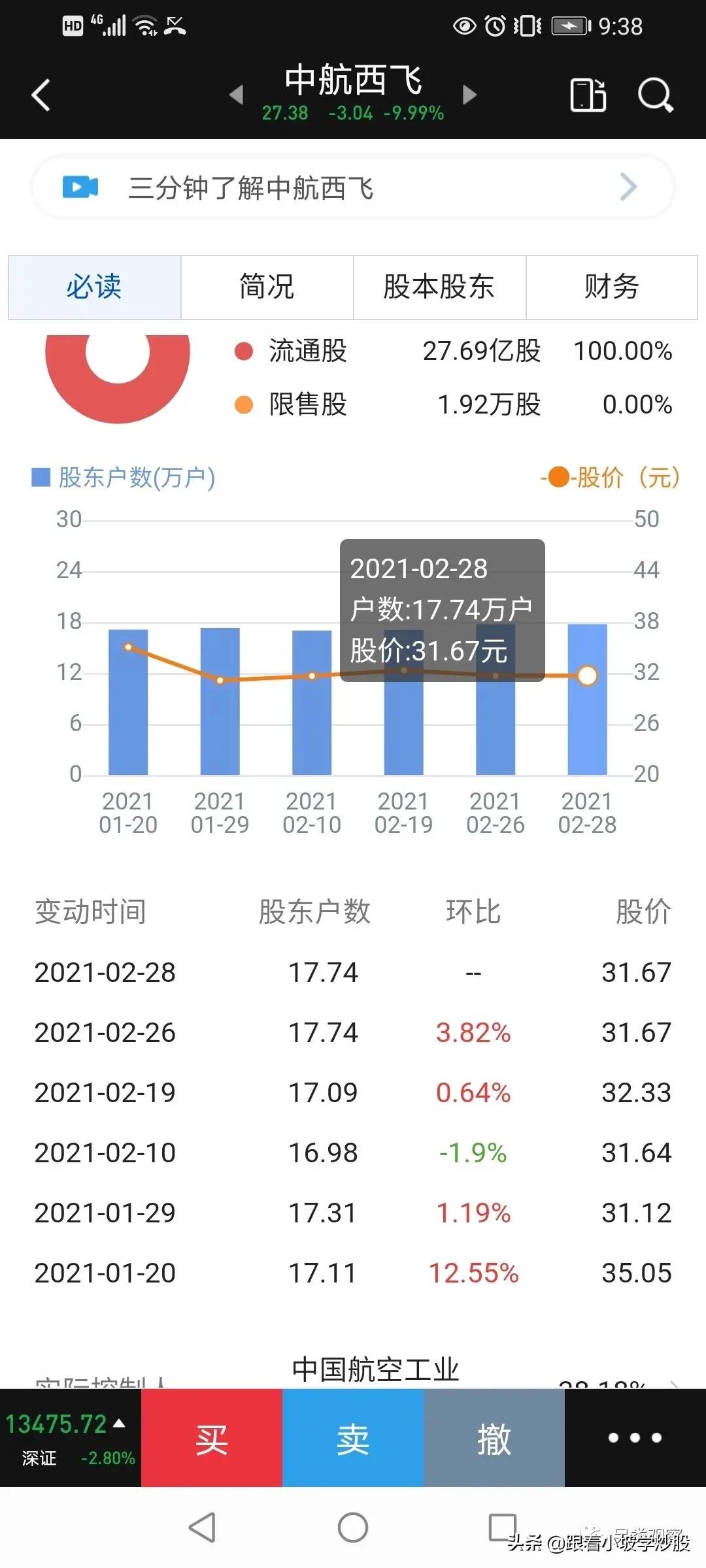
Task: Play the video about 中航西飞
Action: tap(80, 188)
